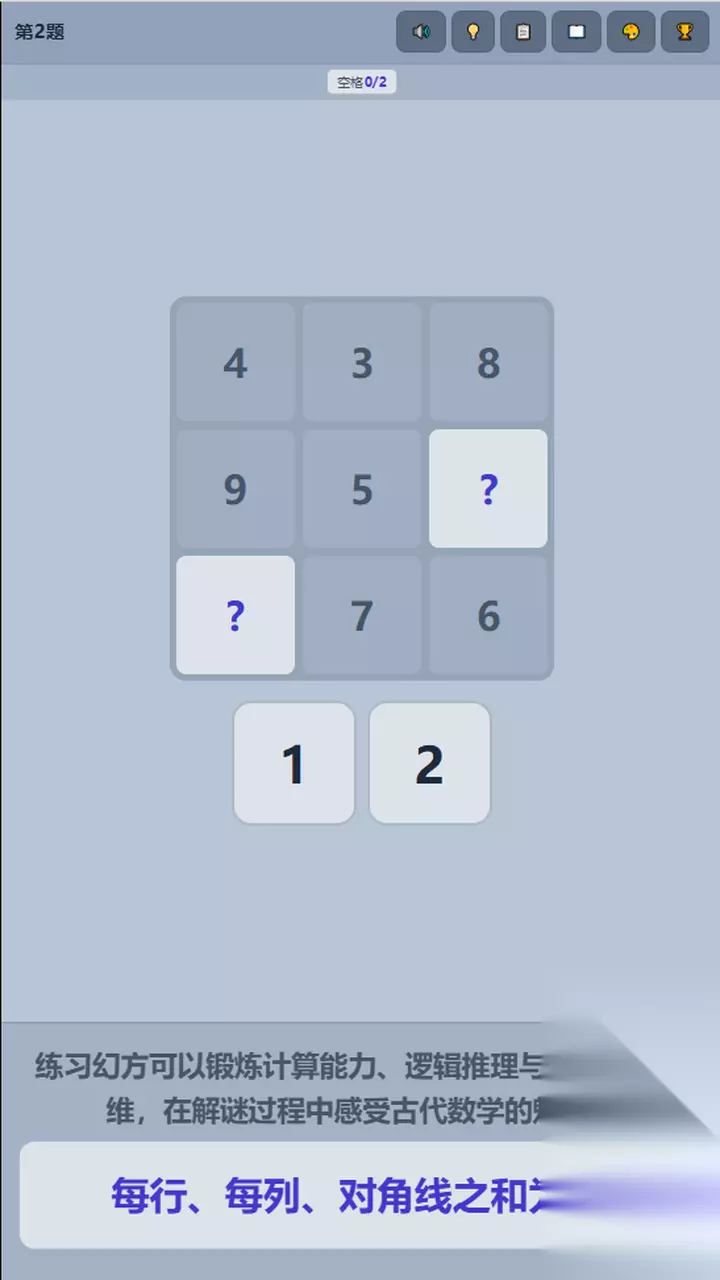This screenshot has width=720, height=1280.
Task: Select the empty cell beside the 5
Action: pyautogui.click(x=488, y=489)
